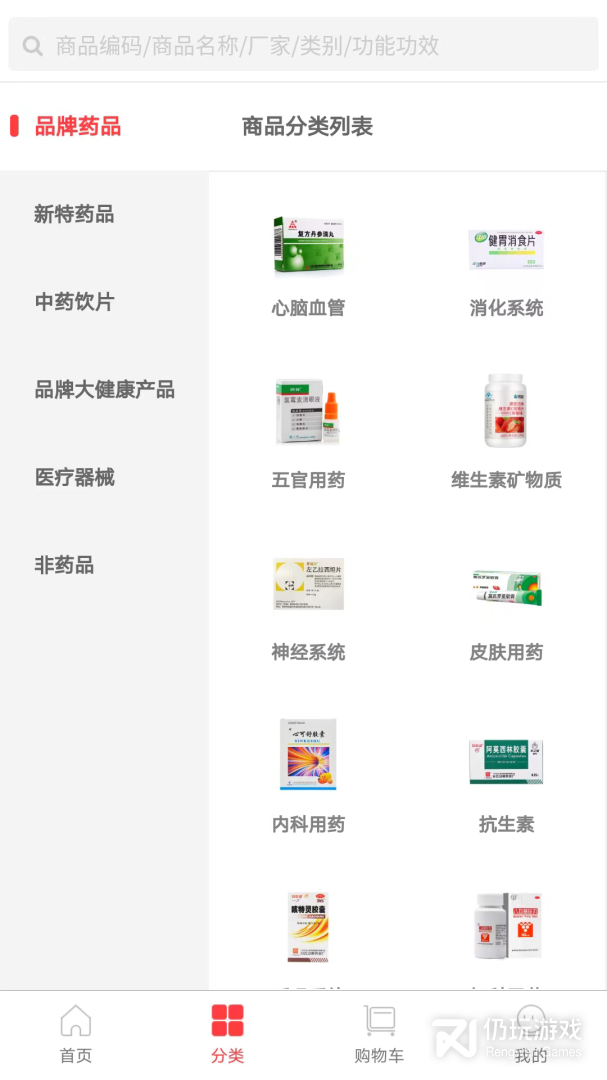Browse the 皮肤用药 subcategory
This screenshot has width=607, height=1080.
pyautogui.click(x=506, y=607)
